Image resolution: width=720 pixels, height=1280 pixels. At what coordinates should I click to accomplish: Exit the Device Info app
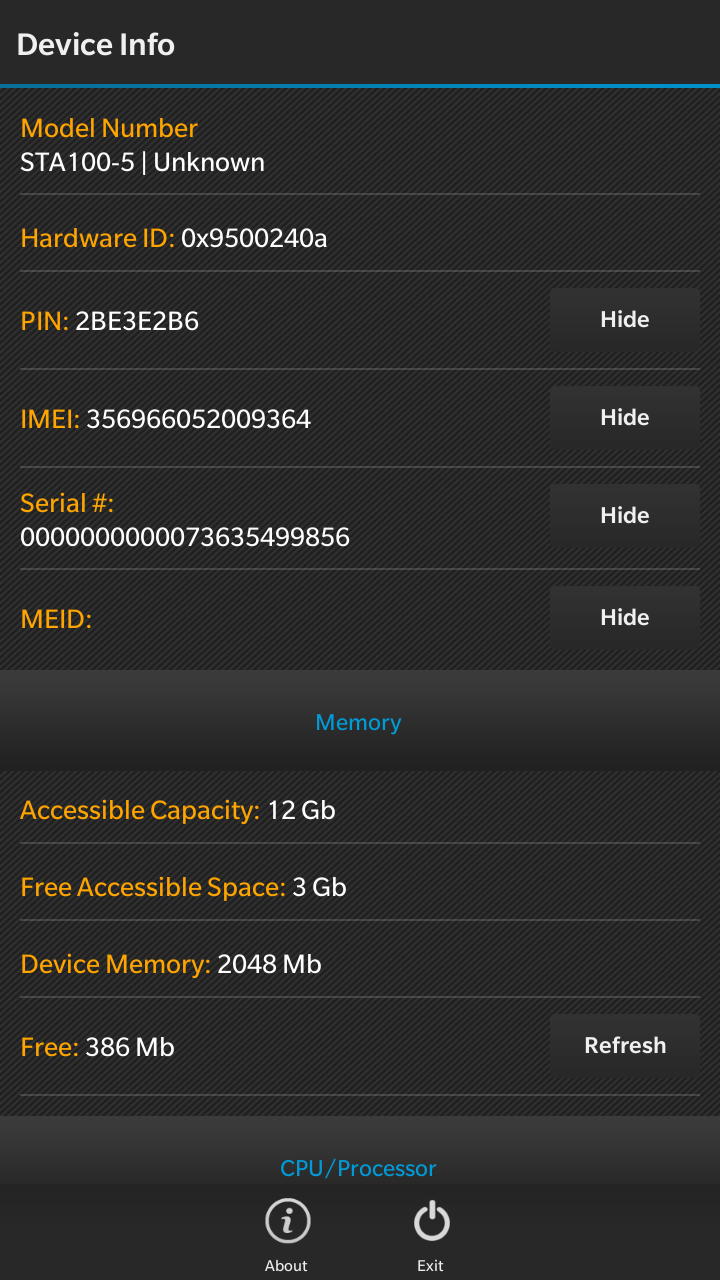pyautogui.click(x=431, y=1236)
